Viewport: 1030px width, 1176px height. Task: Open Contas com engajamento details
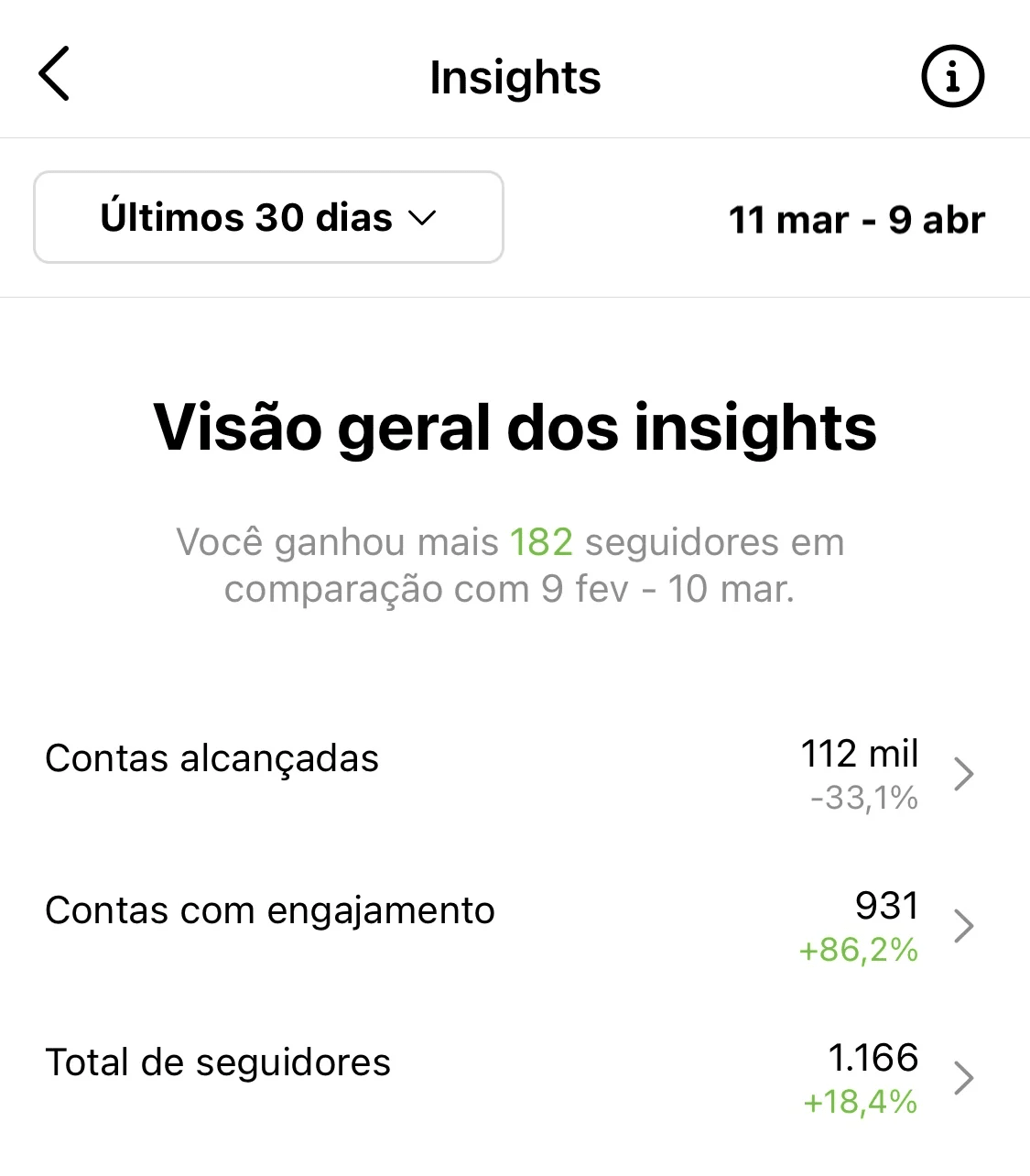pyautogui.click(x=271, y=910)
